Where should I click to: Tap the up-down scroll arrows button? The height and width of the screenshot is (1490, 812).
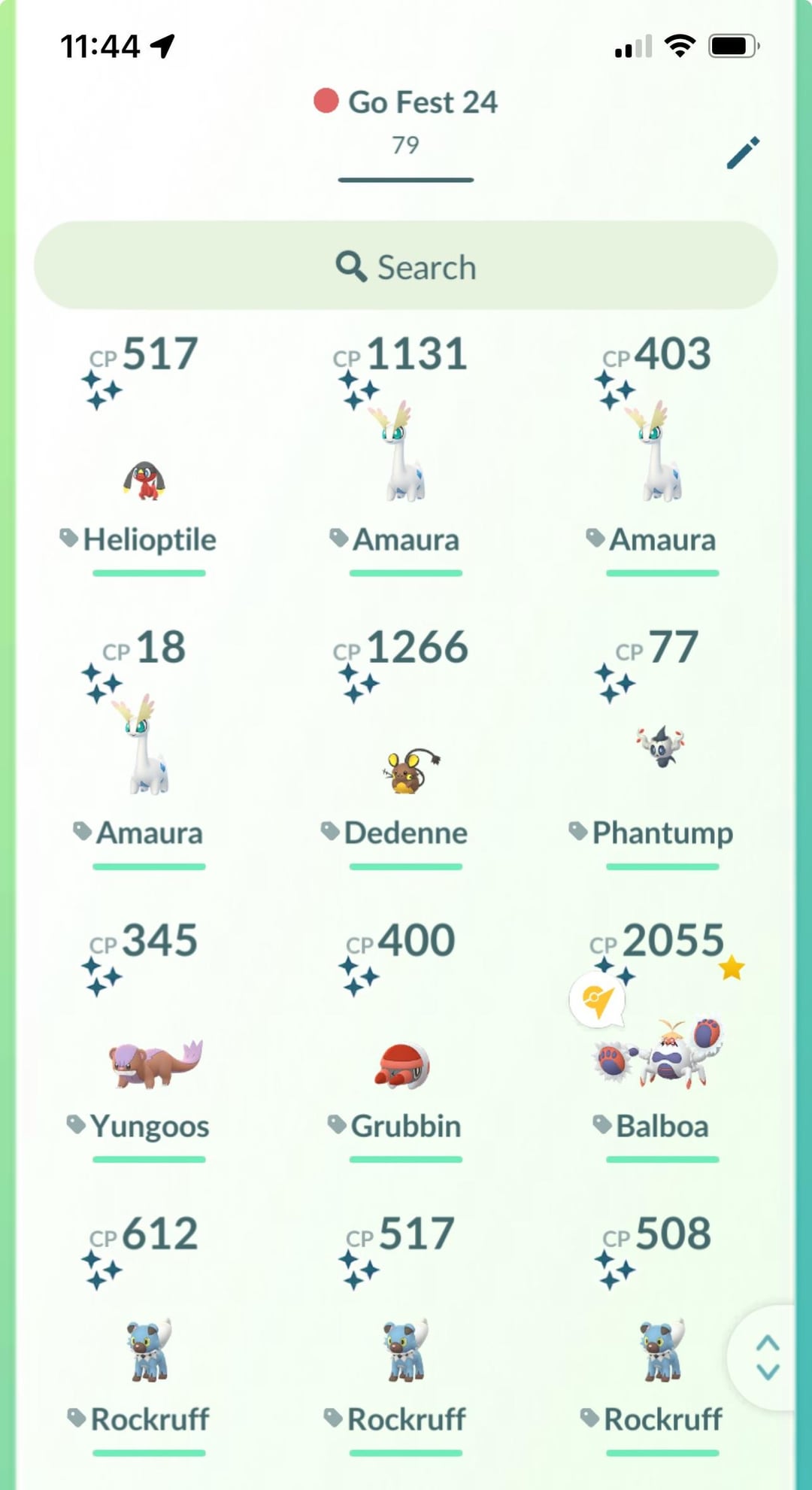tap(768, 1358)
